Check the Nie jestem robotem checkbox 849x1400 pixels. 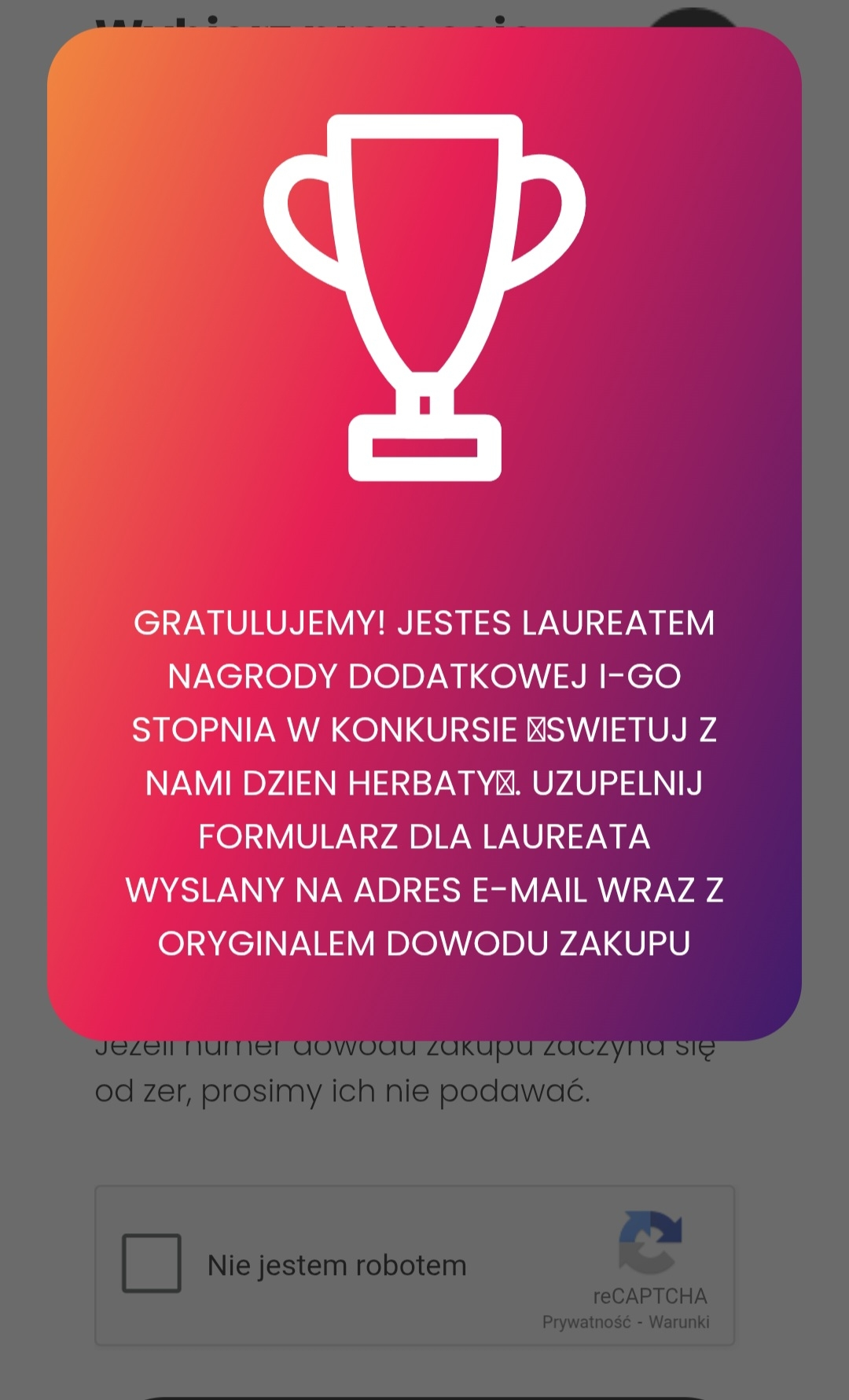152,1263
